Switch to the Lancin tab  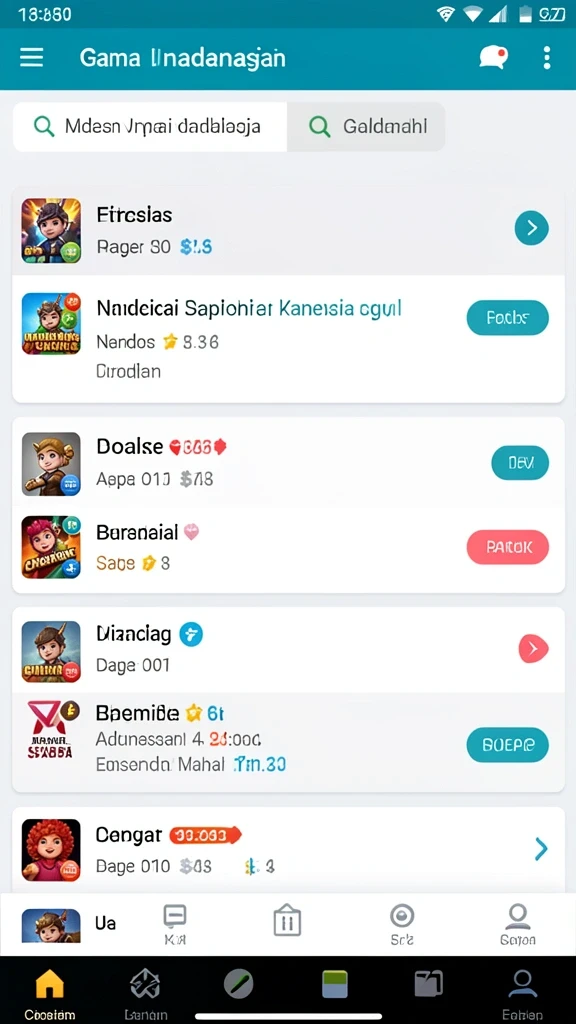tap(146, 994)
